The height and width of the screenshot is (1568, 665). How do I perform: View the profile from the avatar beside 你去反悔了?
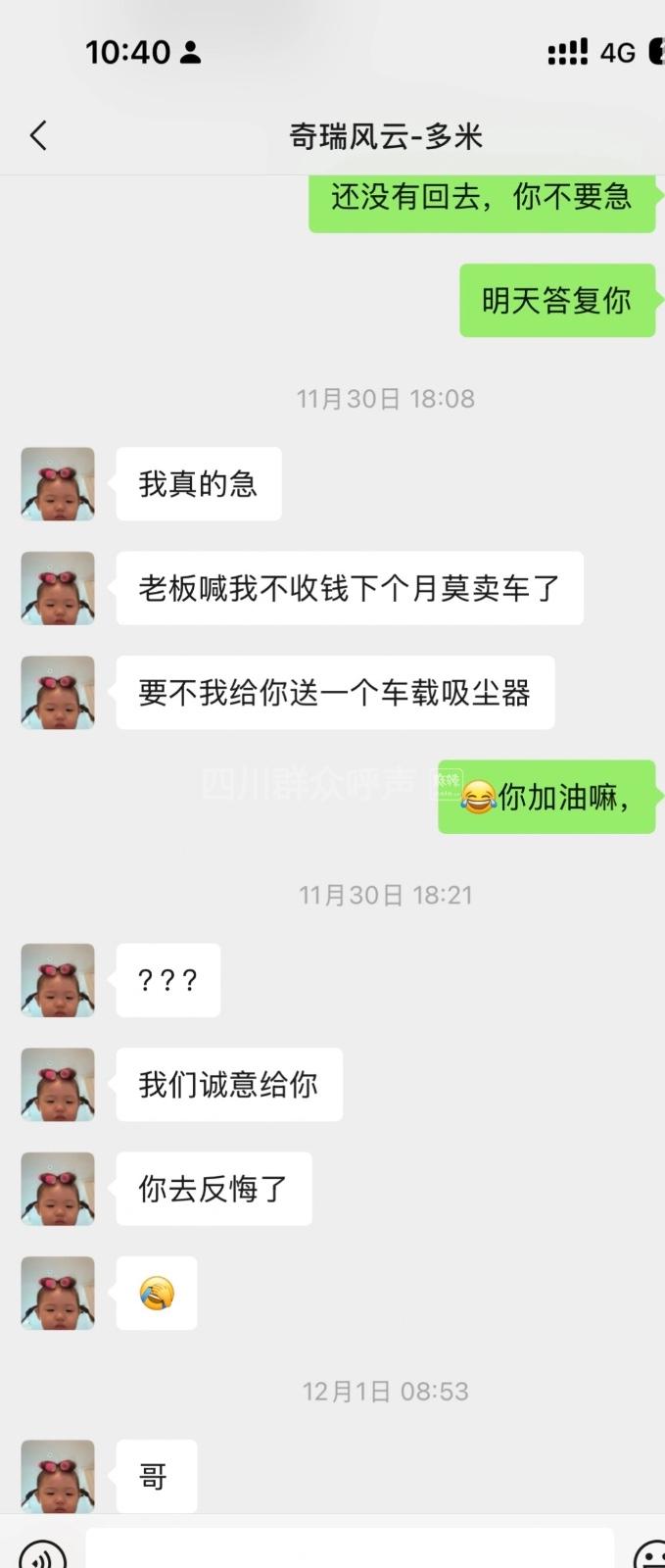point(58,1189)
